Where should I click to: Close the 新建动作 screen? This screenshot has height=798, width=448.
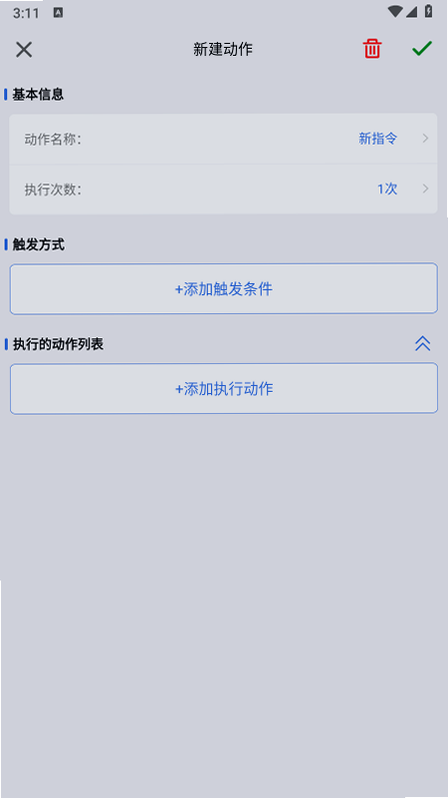tap(24, 49)
